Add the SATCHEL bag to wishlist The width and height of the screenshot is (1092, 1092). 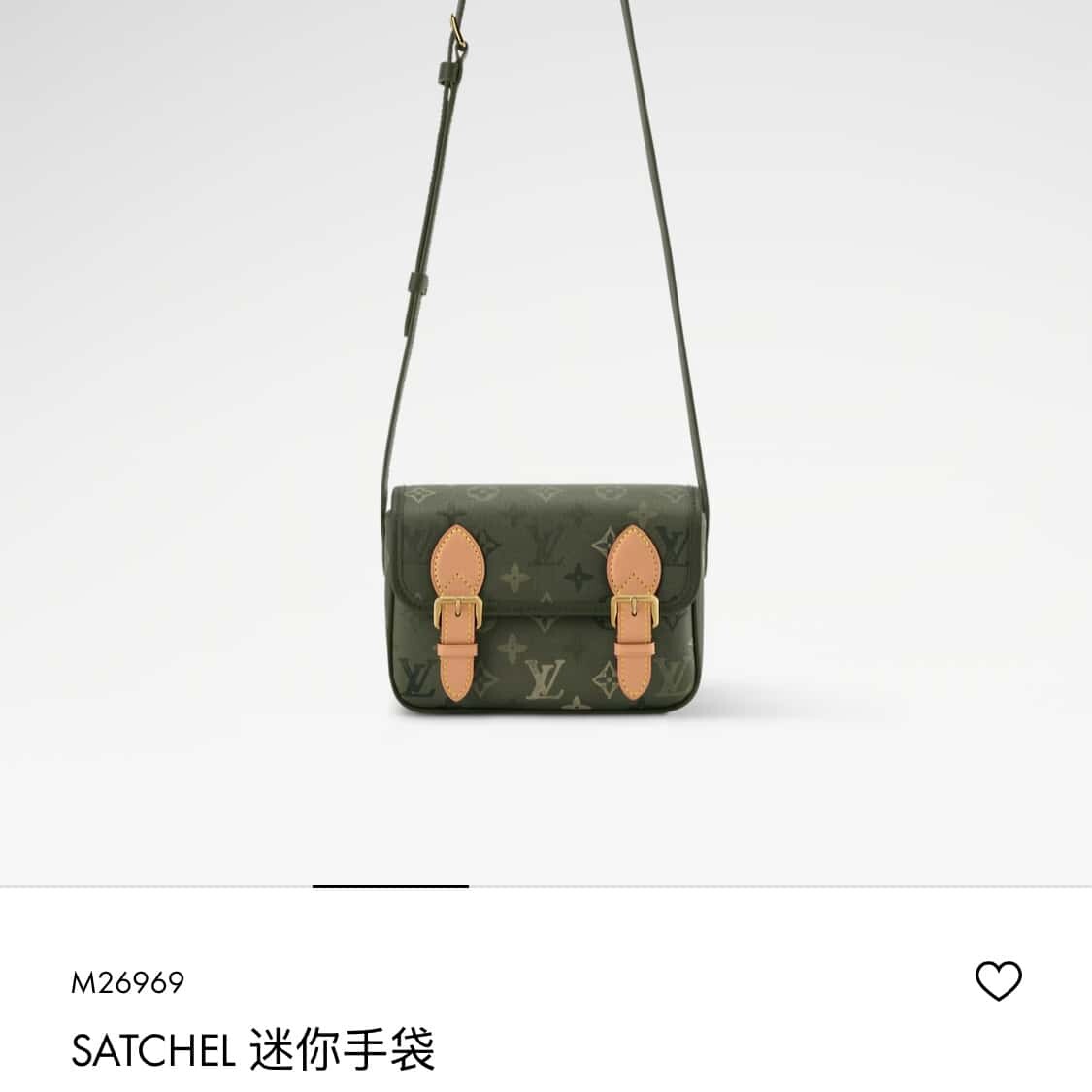(x=998, y=980)
